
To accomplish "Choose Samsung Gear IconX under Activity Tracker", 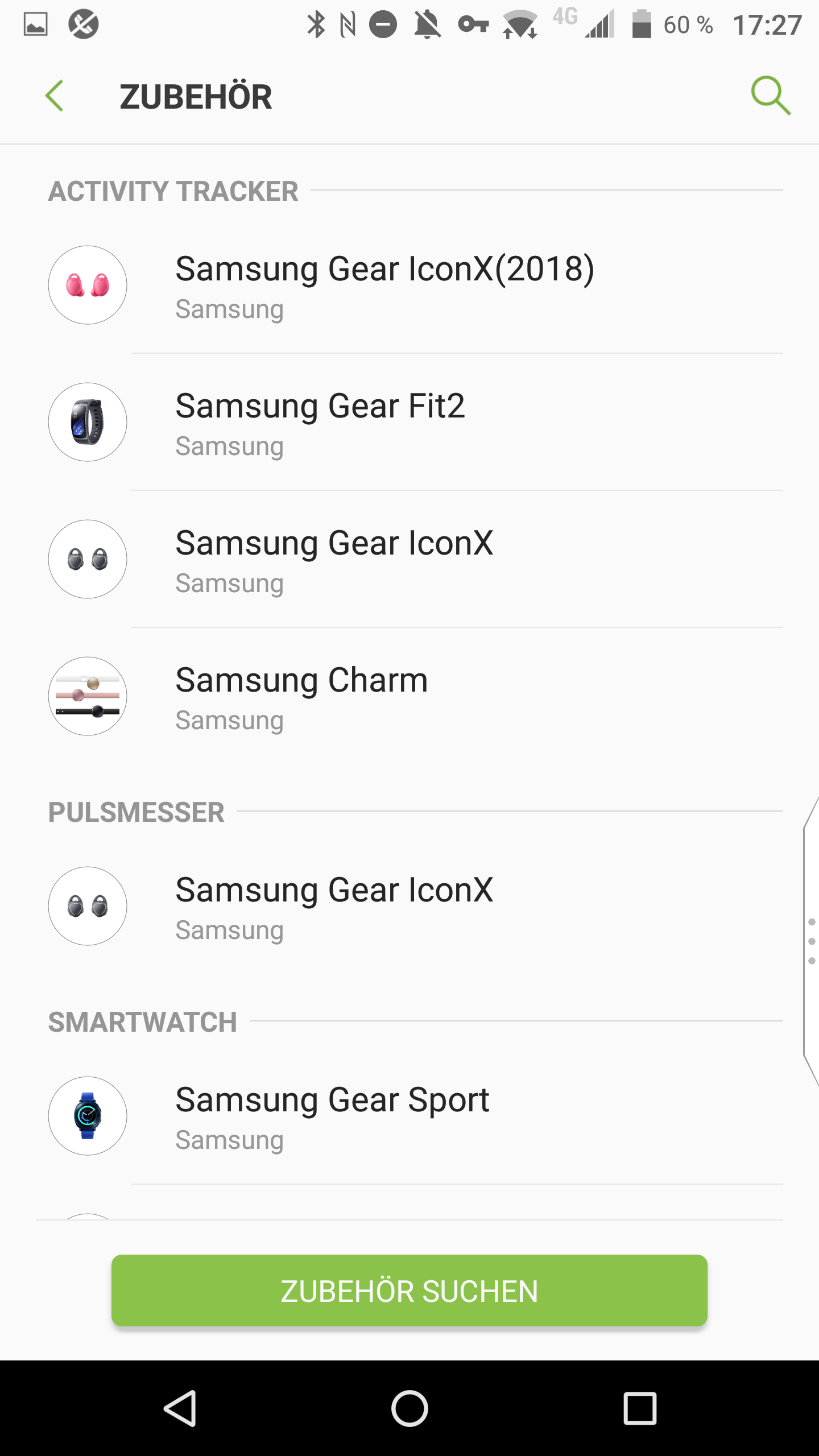I will tap(334, 559).
